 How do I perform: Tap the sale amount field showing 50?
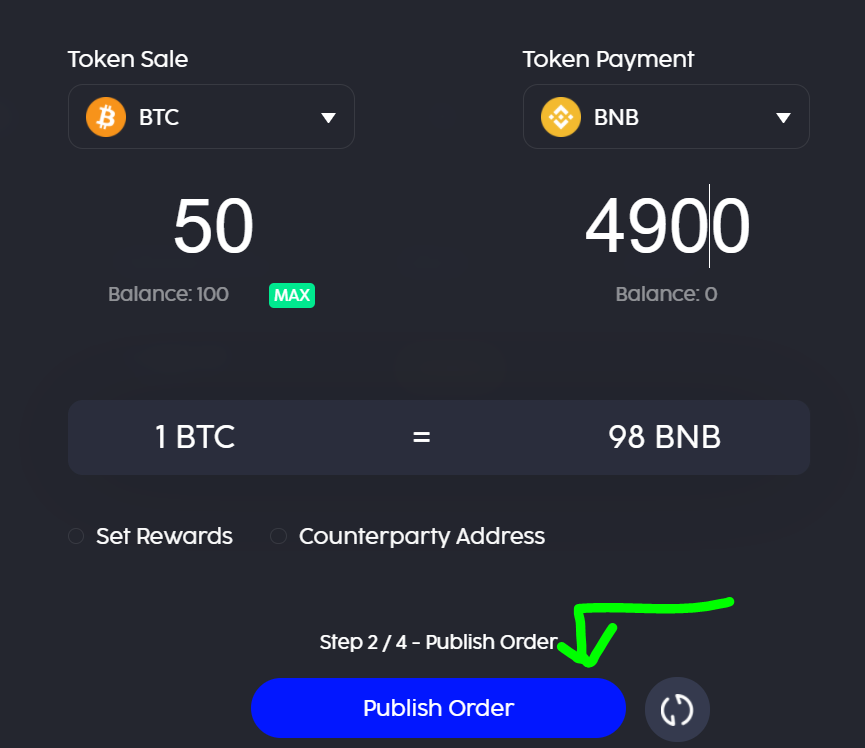(213, 227)
